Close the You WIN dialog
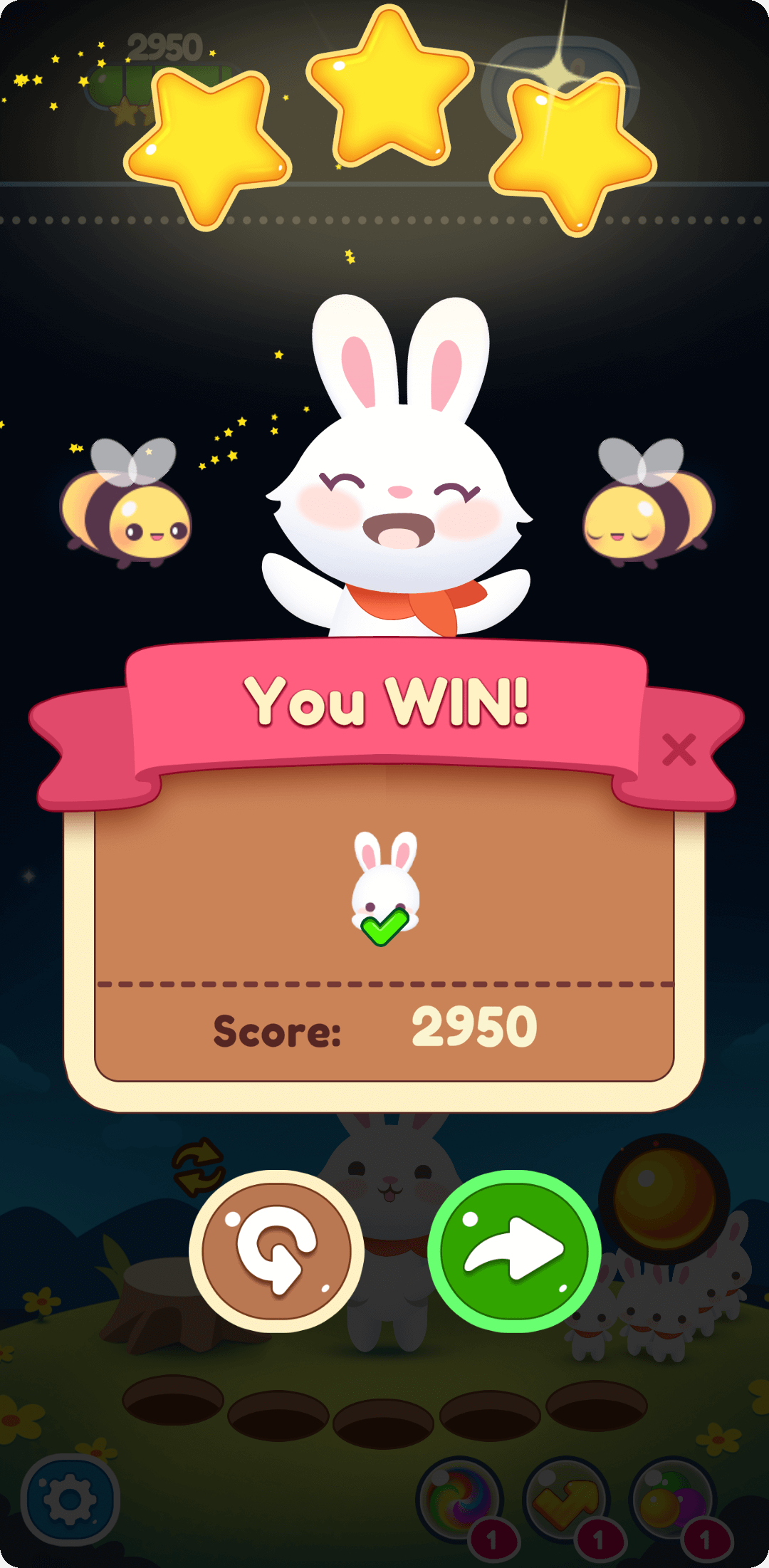769x1568 pixels. 679,750
